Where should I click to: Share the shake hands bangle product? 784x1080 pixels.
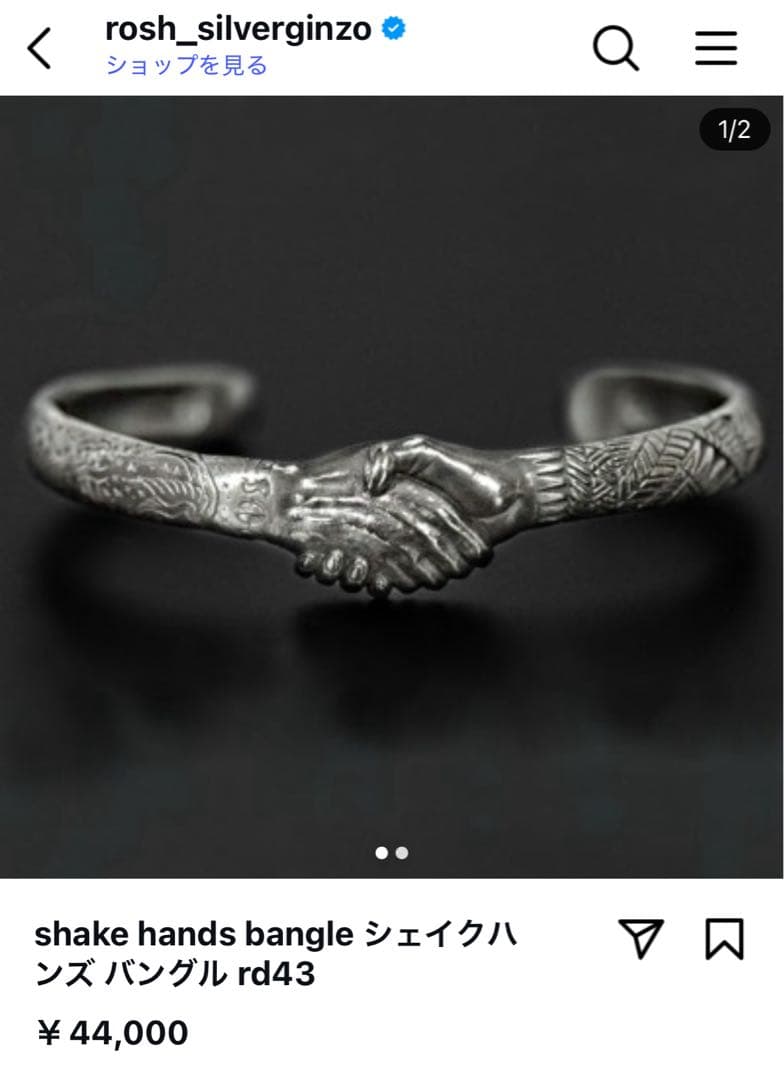(641, 938)
